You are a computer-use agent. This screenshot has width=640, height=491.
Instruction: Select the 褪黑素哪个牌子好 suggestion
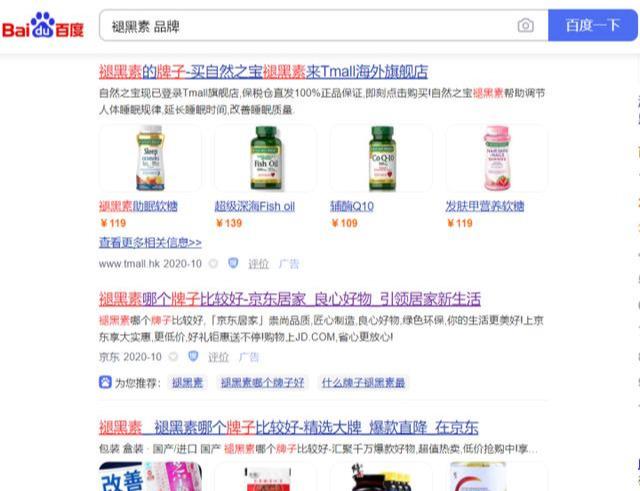click(262, 382)
